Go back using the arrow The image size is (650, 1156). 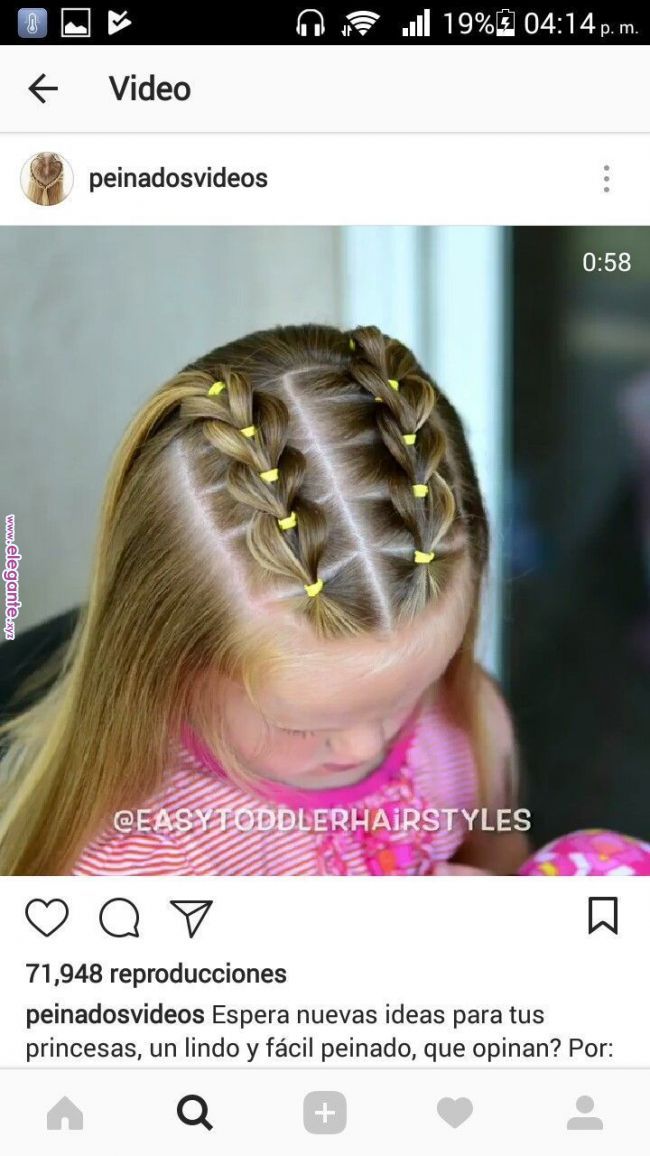[x=43, y=89]
